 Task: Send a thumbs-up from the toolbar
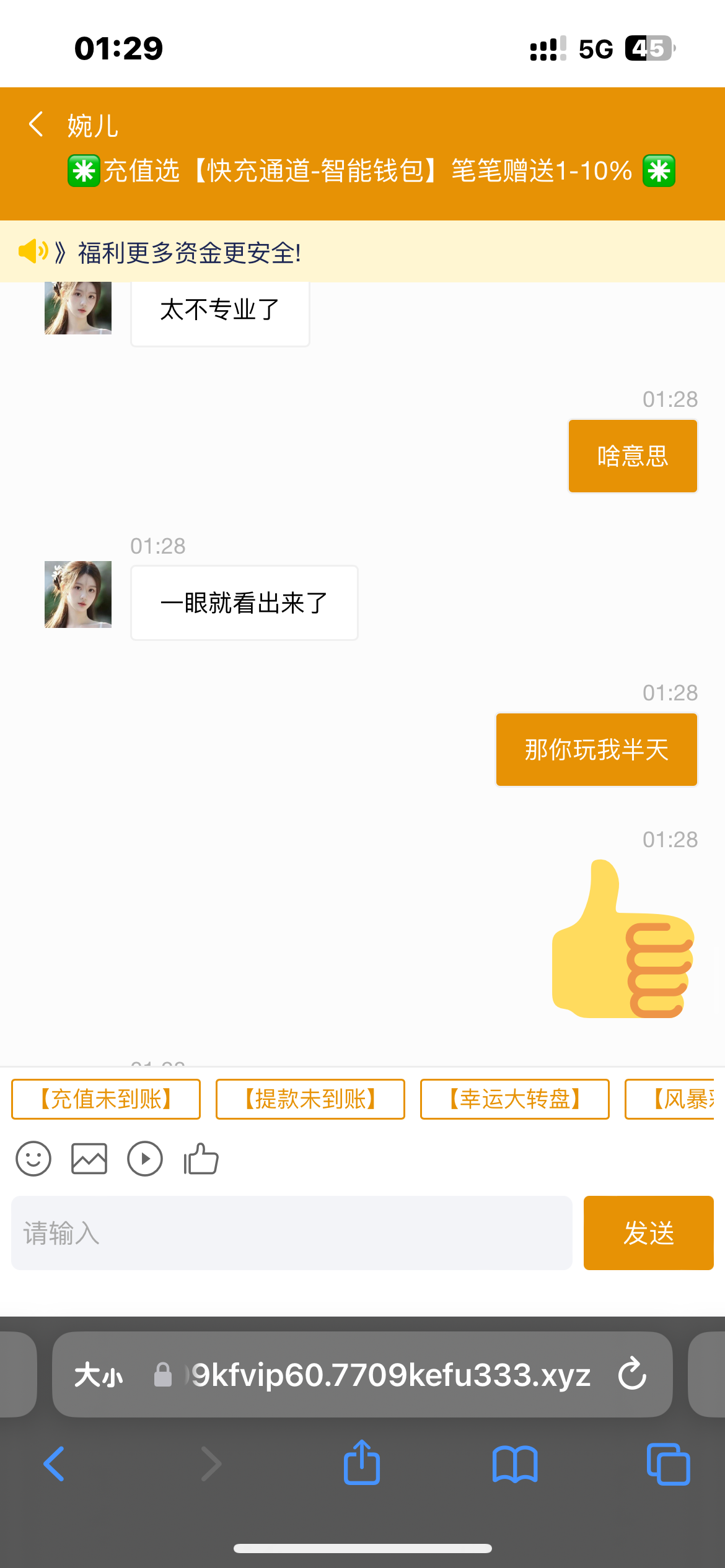pyautogui.click(x=201, y=1158)
